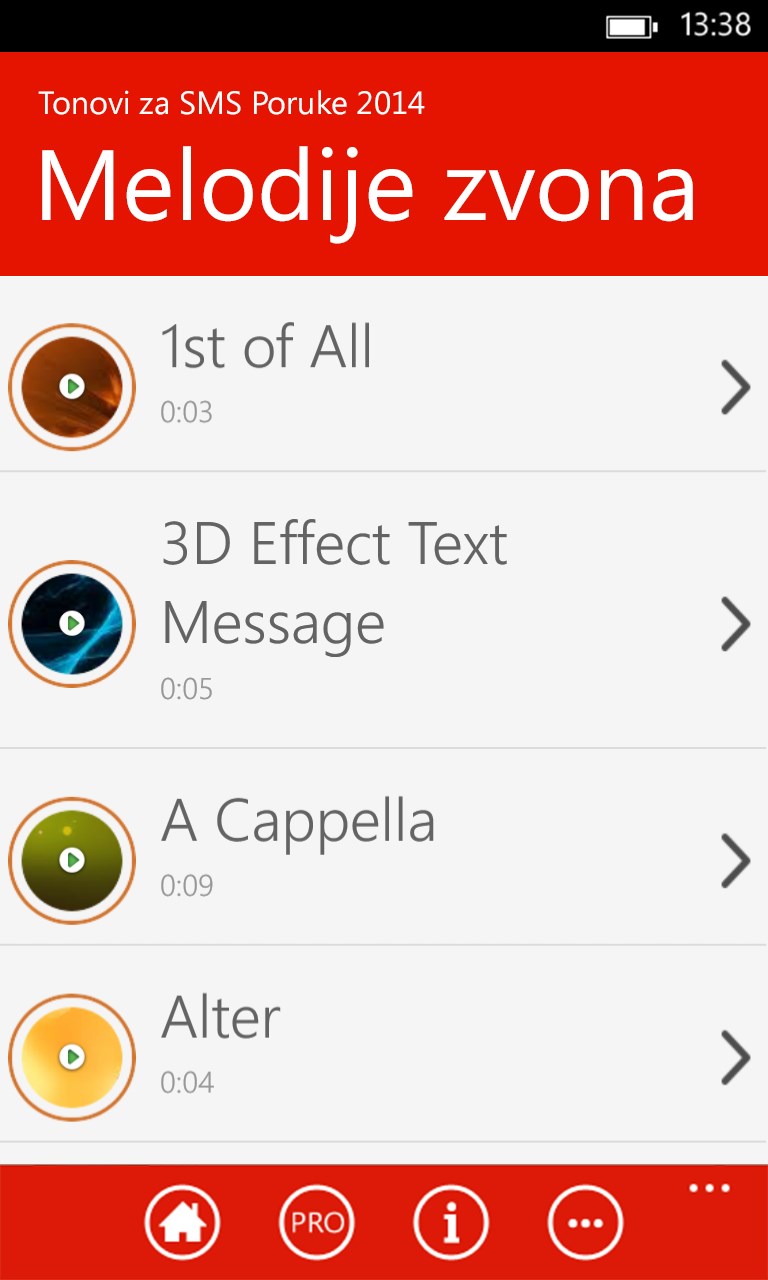Open the info icon in bottom bar

(451, 1222)
